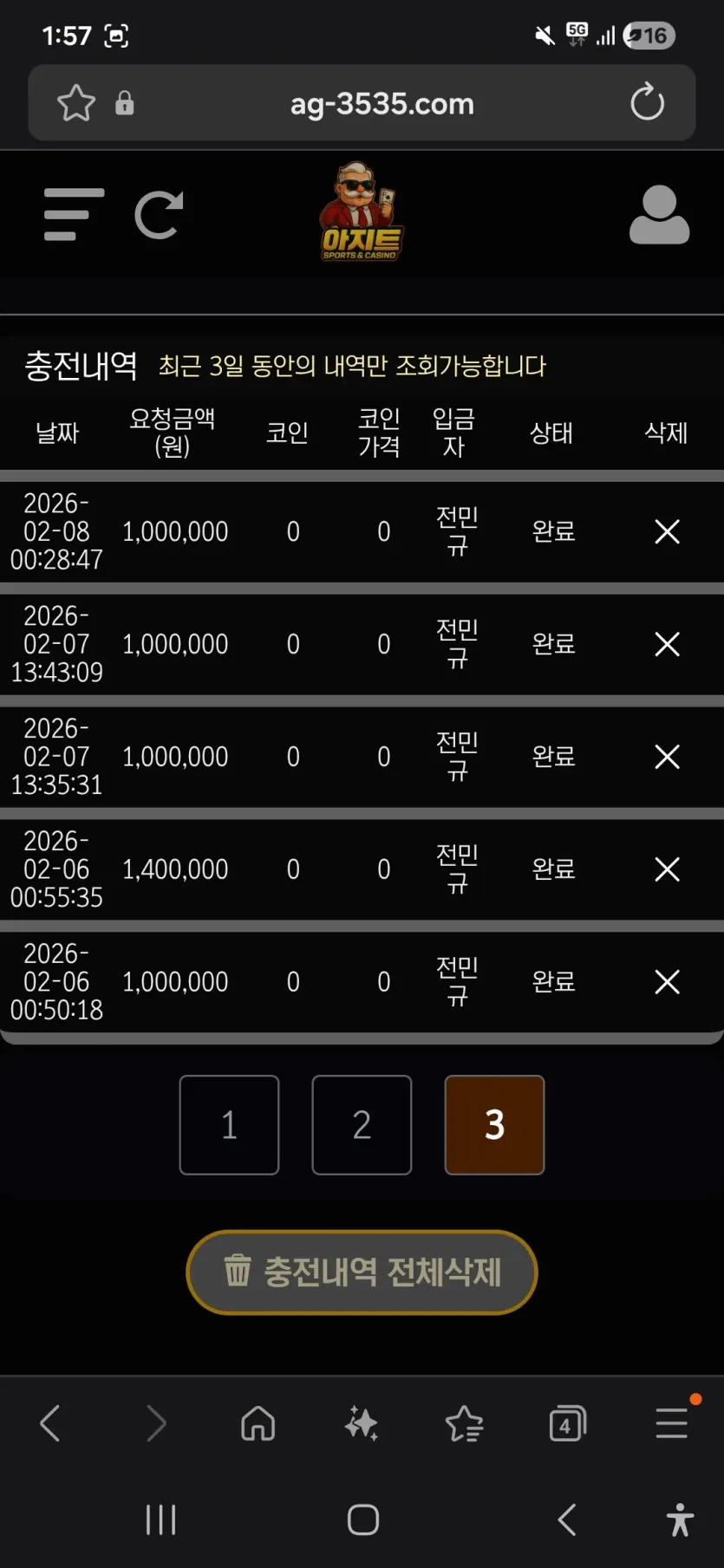724x1568 pixels.
Task: Bookmark the page with the star icon
Action: click(x=76, y=103)
